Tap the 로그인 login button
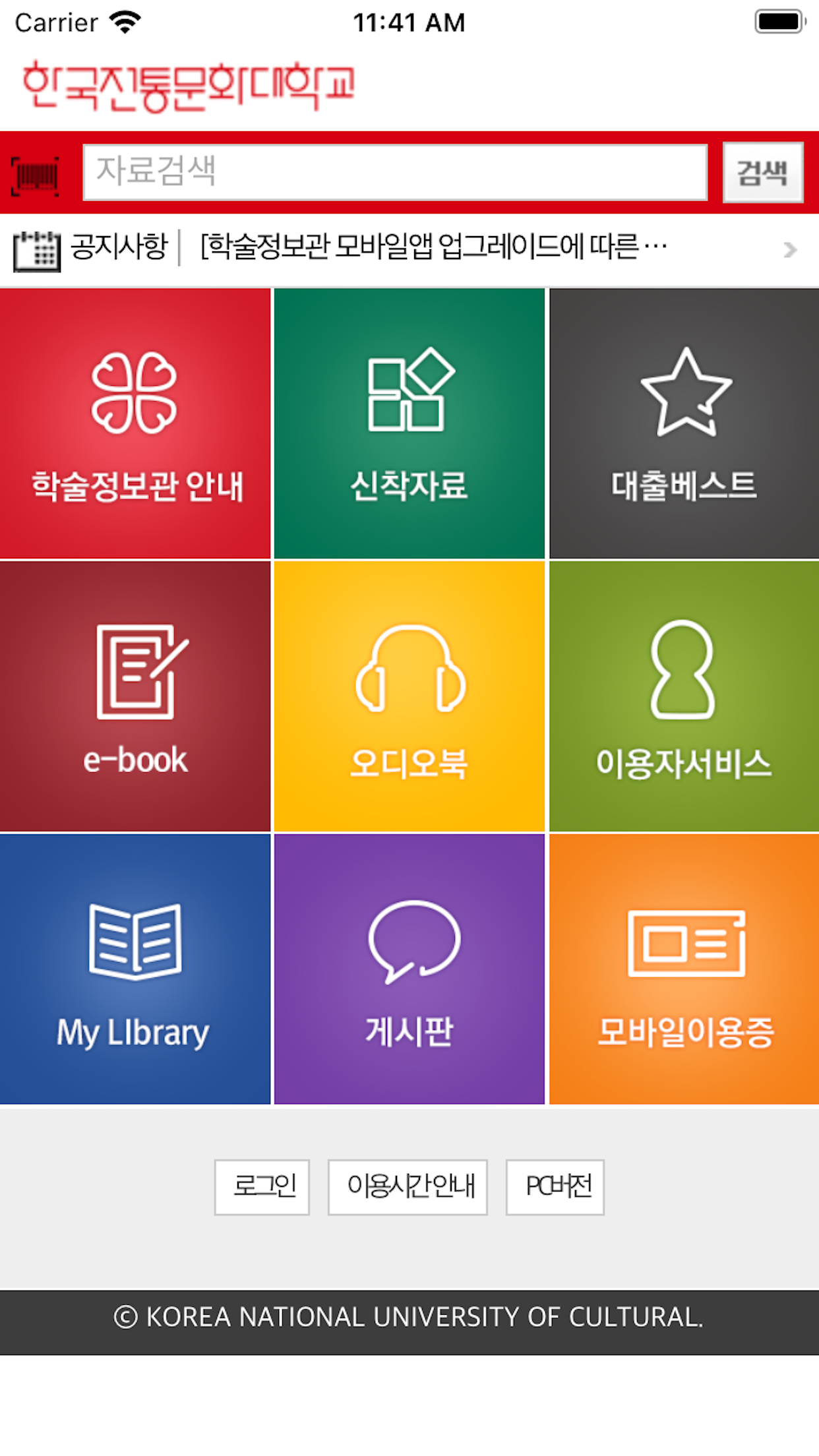Viewport: 819px width, 1456px height. 262,1187
